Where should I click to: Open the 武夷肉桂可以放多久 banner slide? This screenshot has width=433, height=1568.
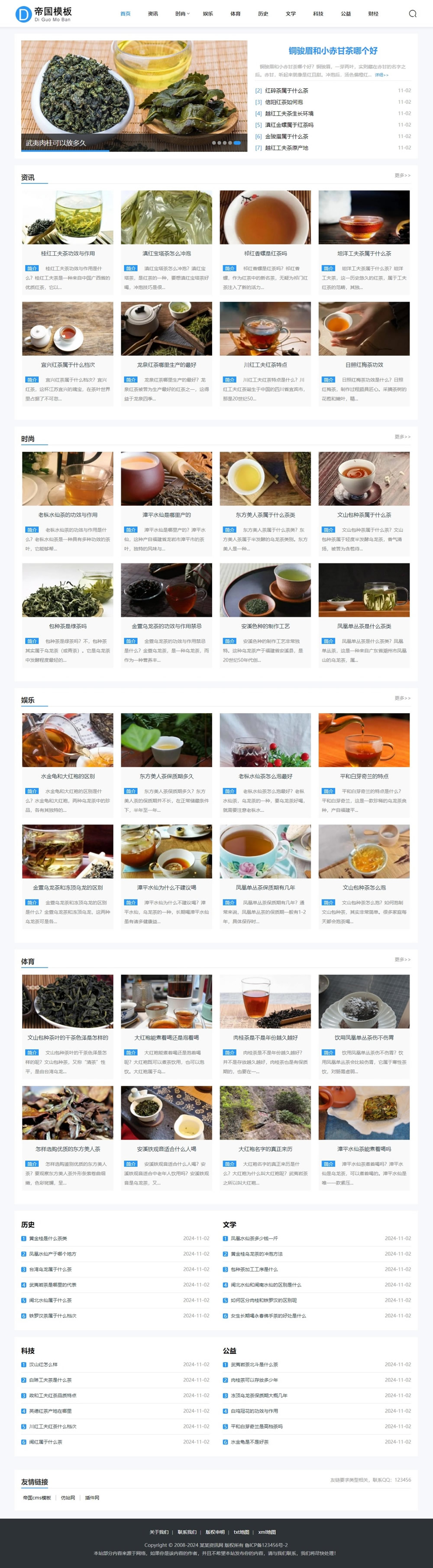(x=134, y=96)
